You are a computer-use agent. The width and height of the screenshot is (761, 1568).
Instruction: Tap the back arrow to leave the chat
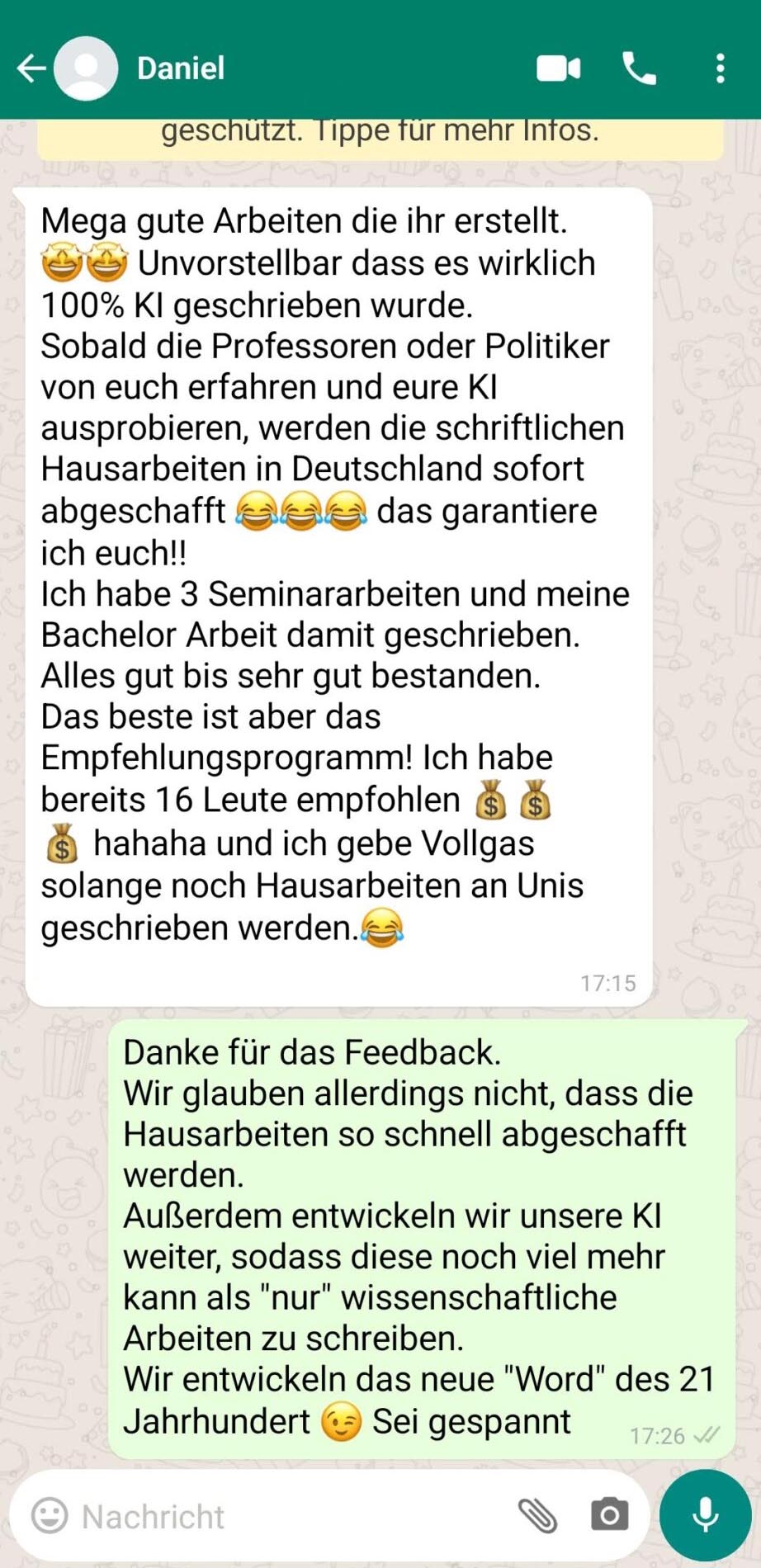31,68
